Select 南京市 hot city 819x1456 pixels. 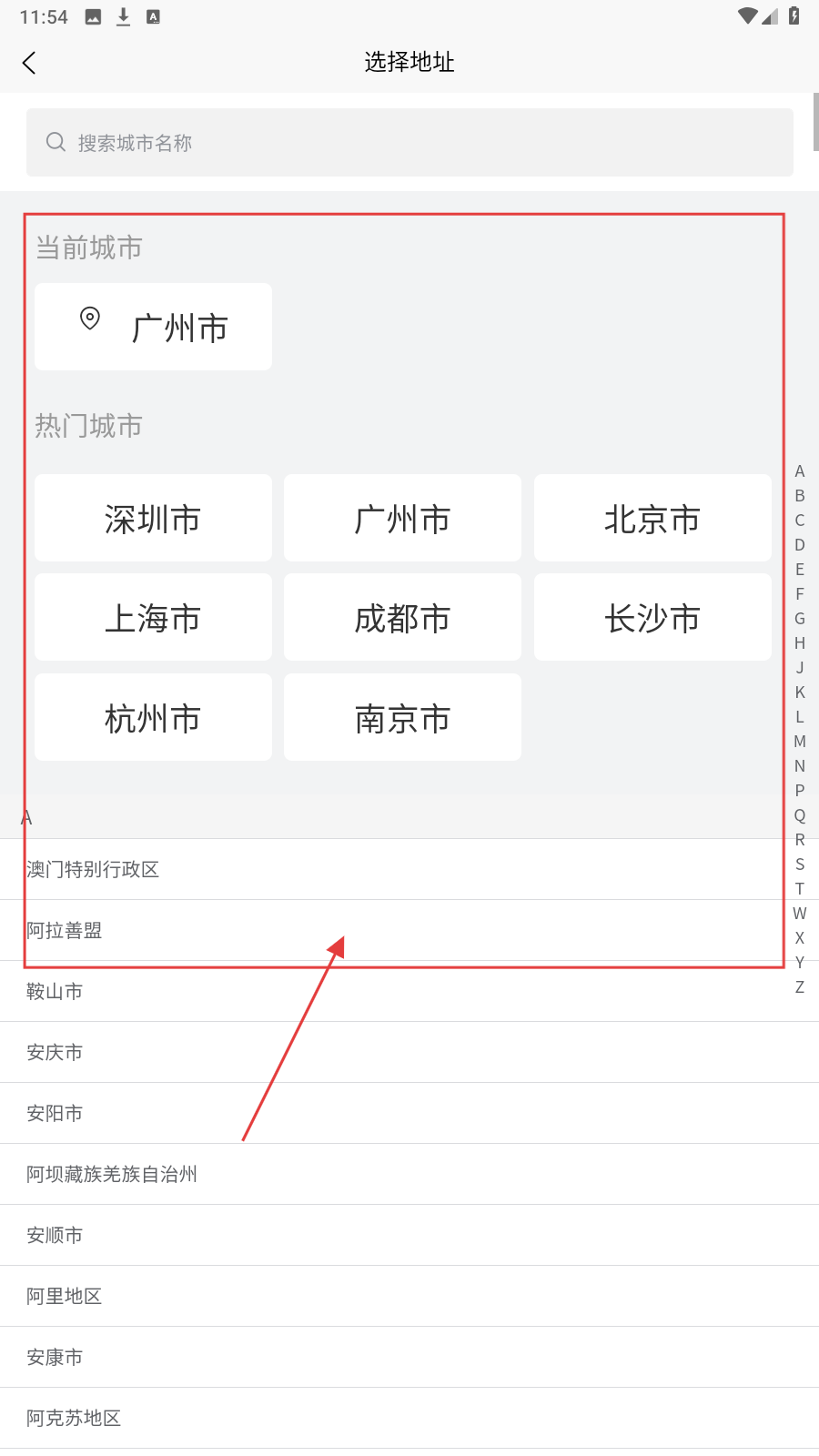pyautogui.click(x=402, y=718)
